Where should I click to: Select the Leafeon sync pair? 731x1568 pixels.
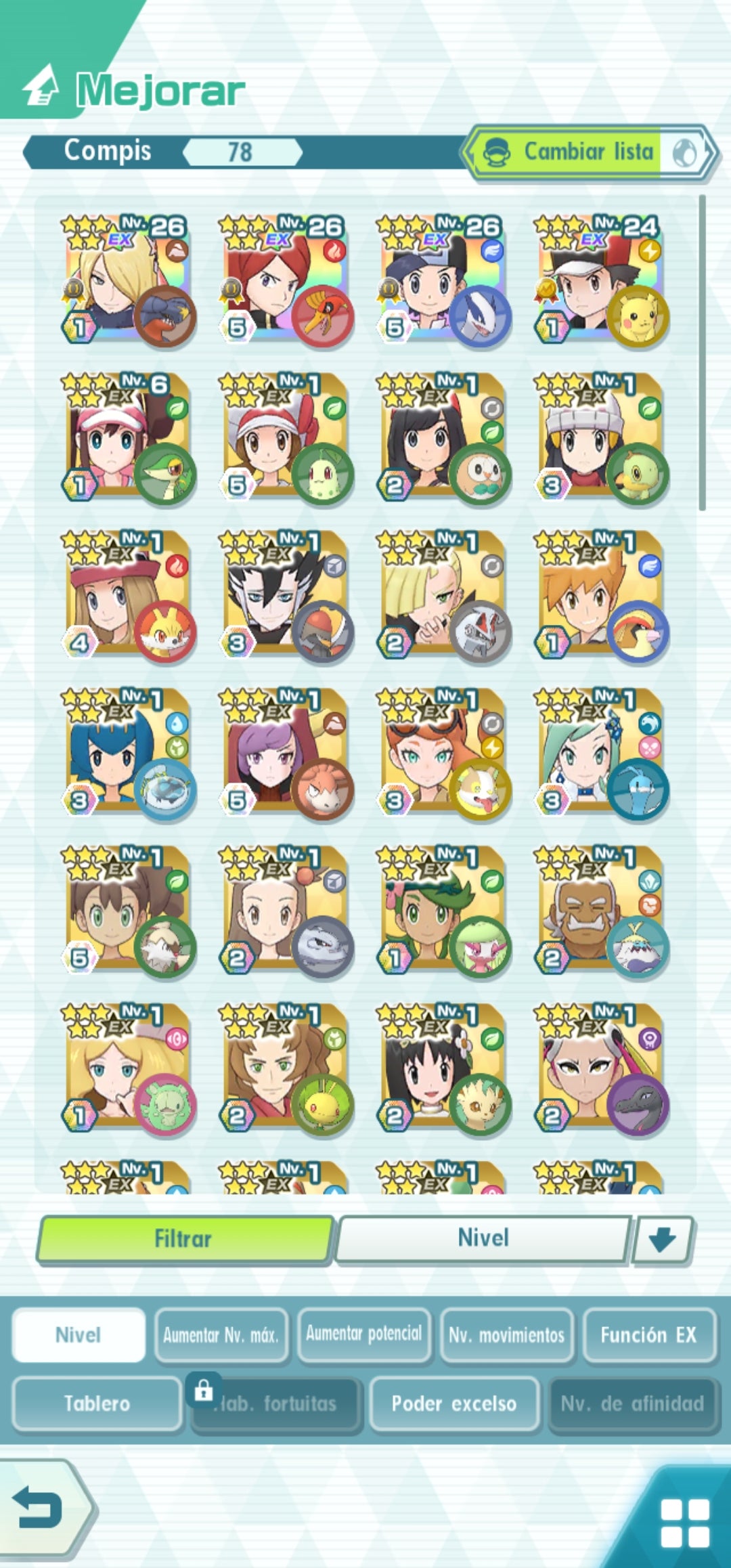[443, 1068]
